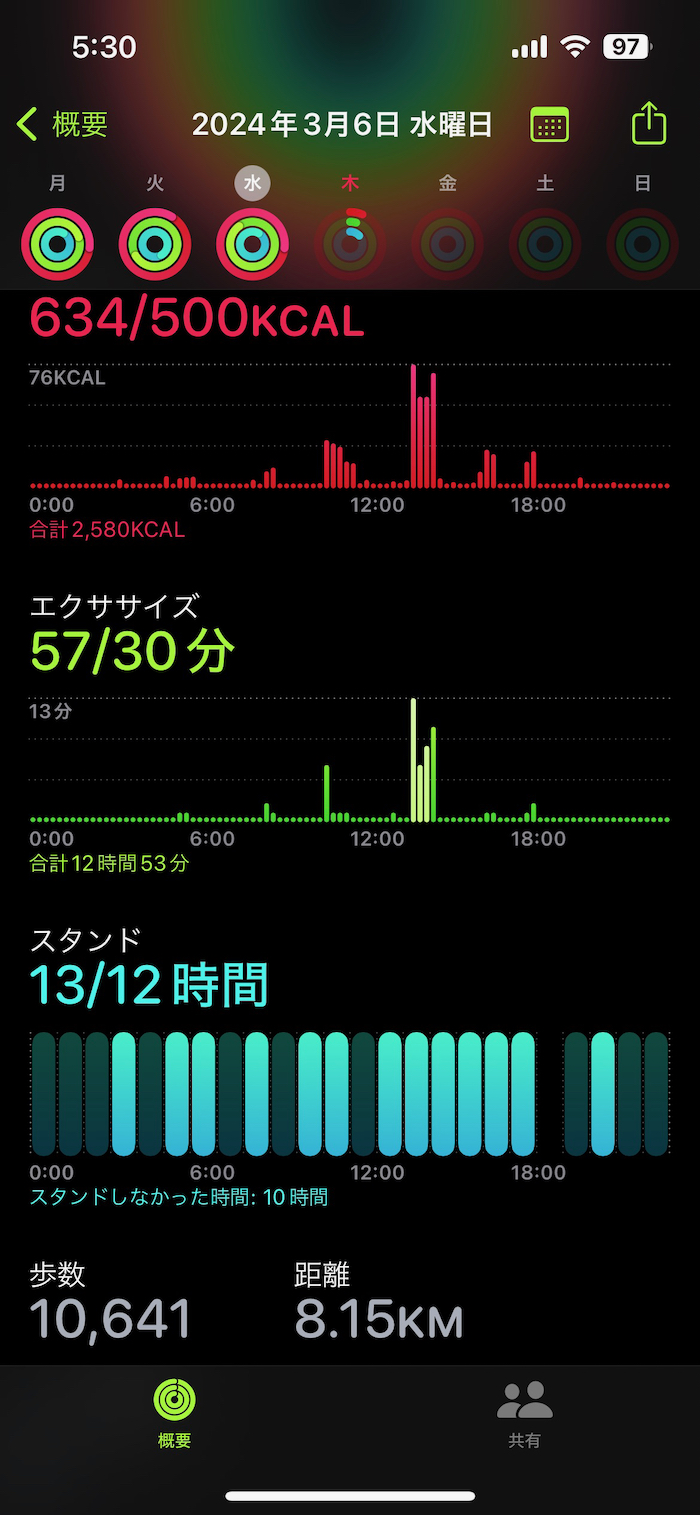Select Friday (金) activity rings
This screenshot has height=1515, width=700.
coord(448,243)
